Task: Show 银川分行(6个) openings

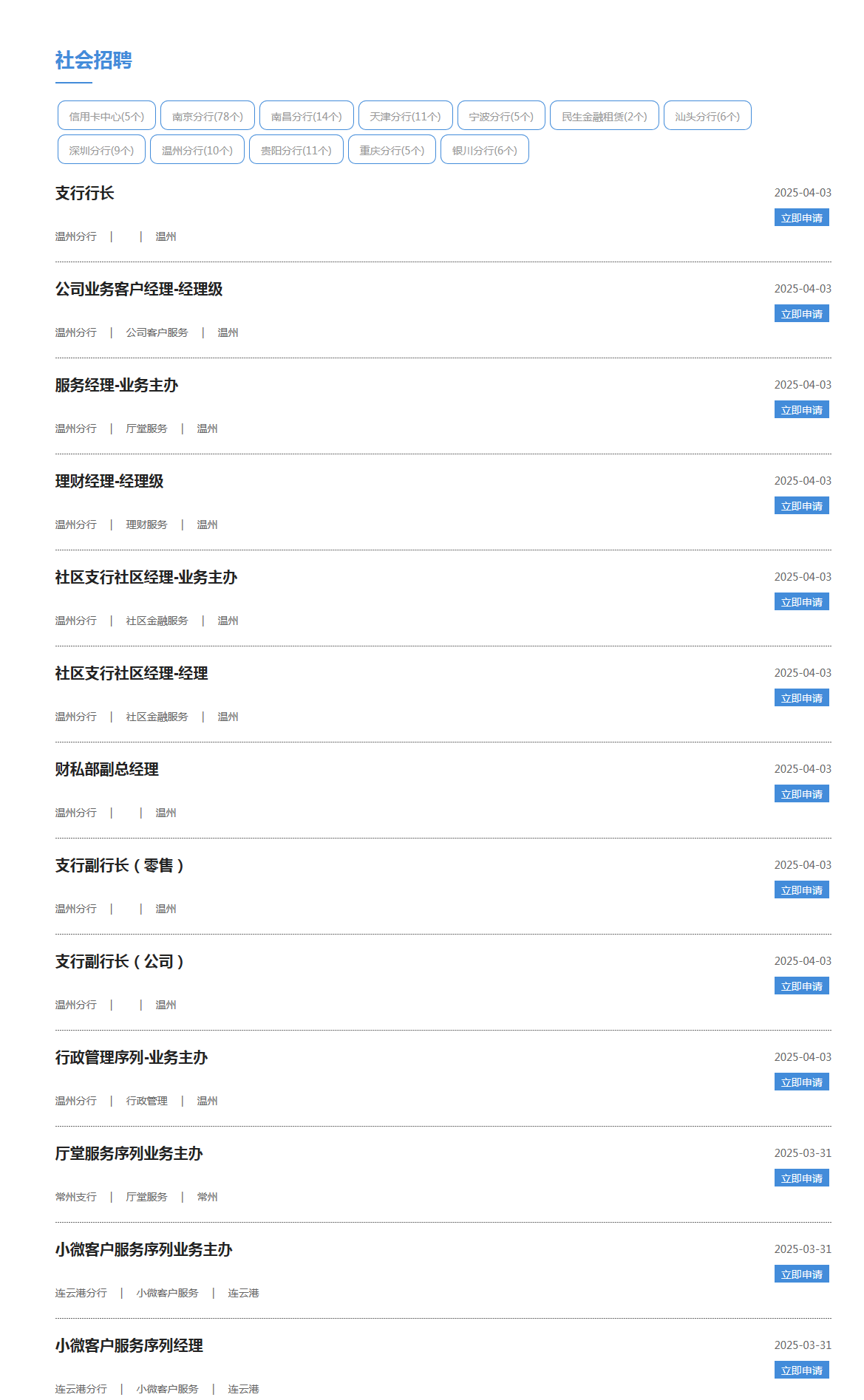Action: (x=485, y=150)
